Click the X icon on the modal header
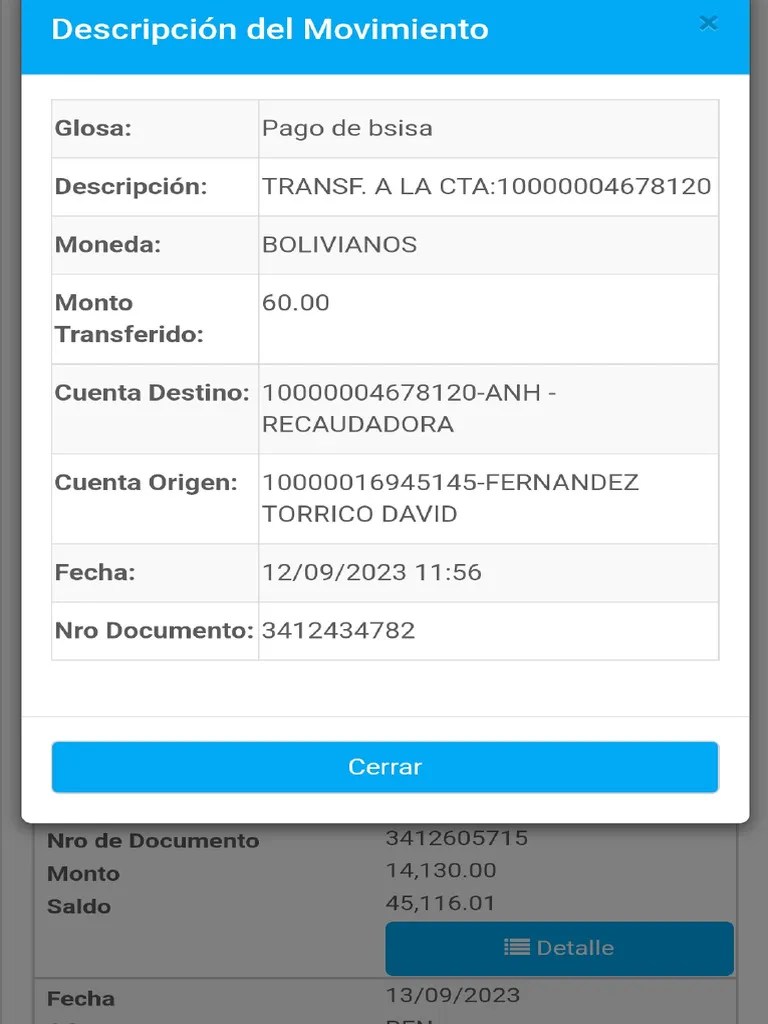 click(709, 23)
